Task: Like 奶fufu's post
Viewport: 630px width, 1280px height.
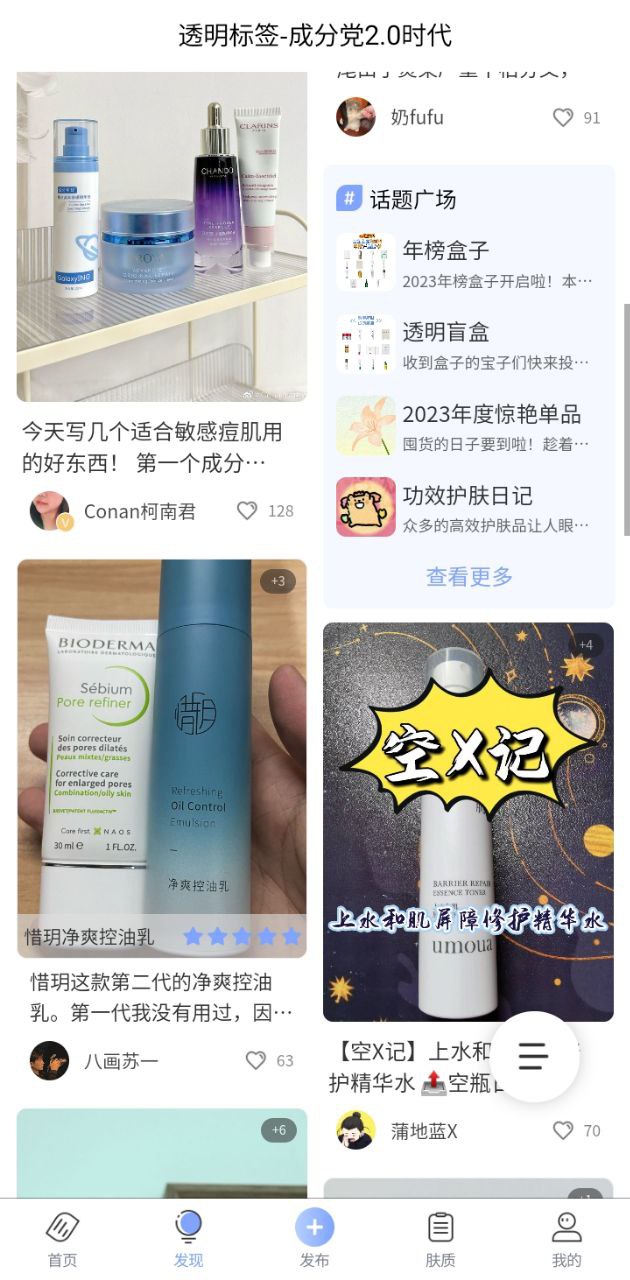Action: [563, 117]
